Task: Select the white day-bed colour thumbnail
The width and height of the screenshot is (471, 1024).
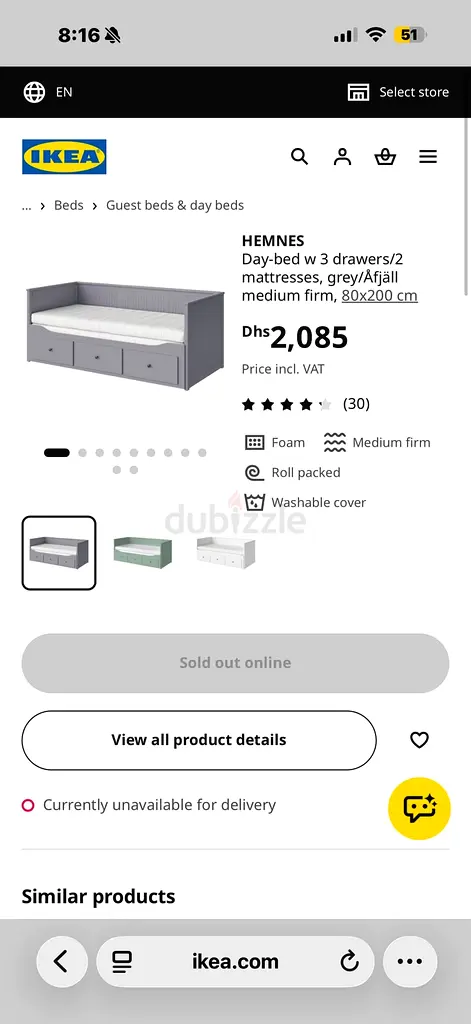Action: (x=225, y=553)
